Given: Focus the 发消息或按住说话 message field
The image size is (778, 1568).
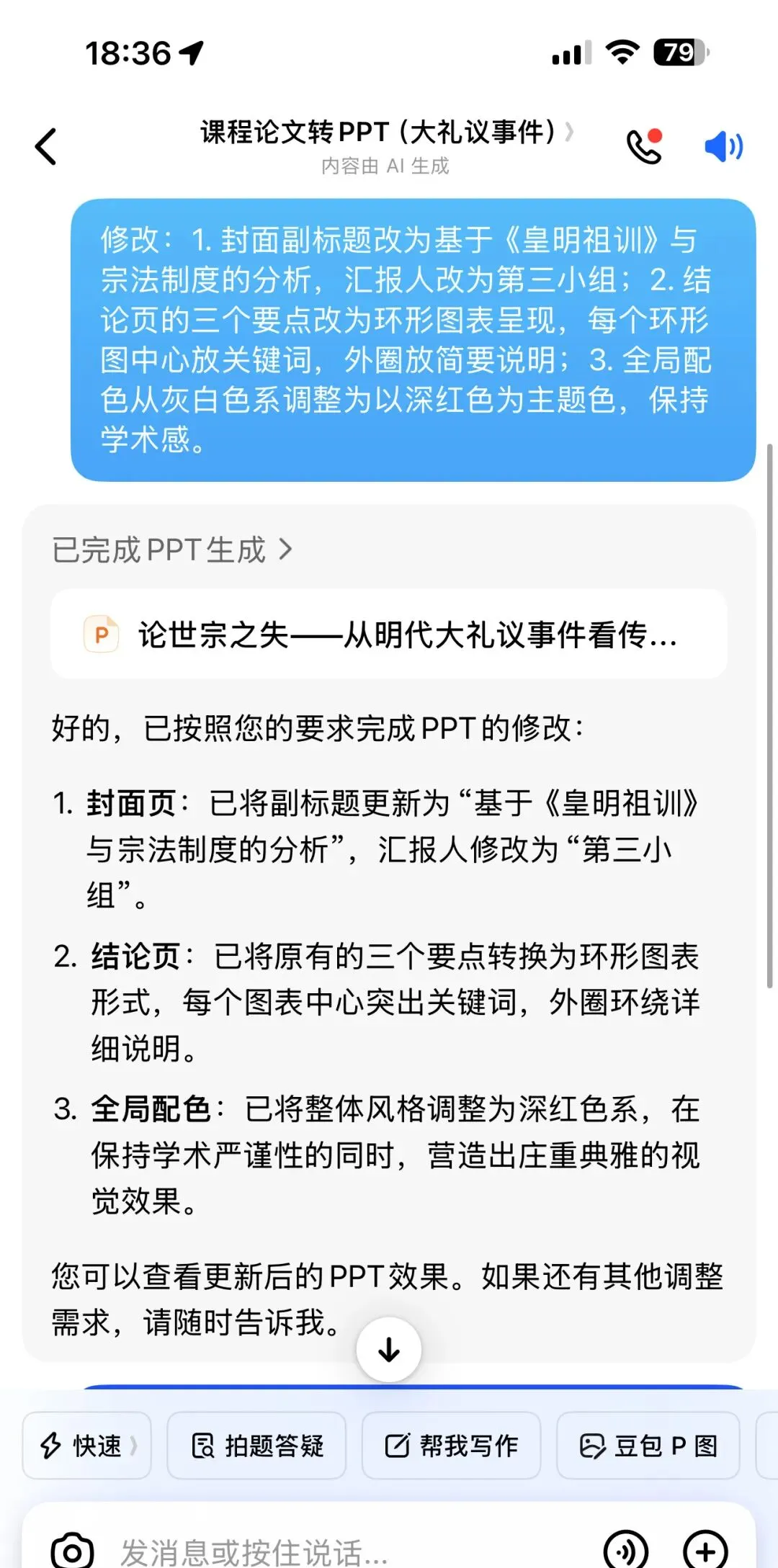Looking at the screenshot, I should tap(346, 1551).
